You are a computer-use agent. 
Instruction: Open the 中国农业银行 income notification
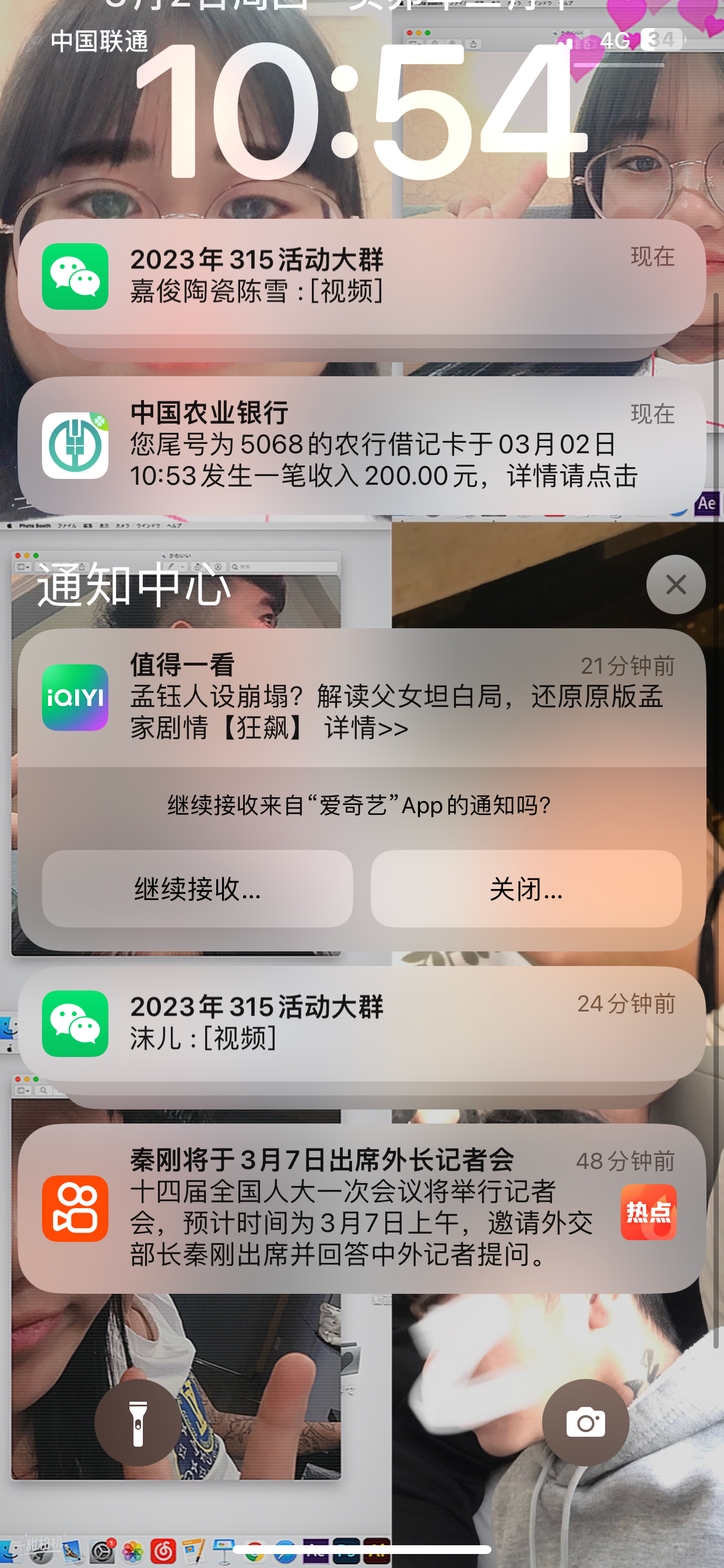361,446
